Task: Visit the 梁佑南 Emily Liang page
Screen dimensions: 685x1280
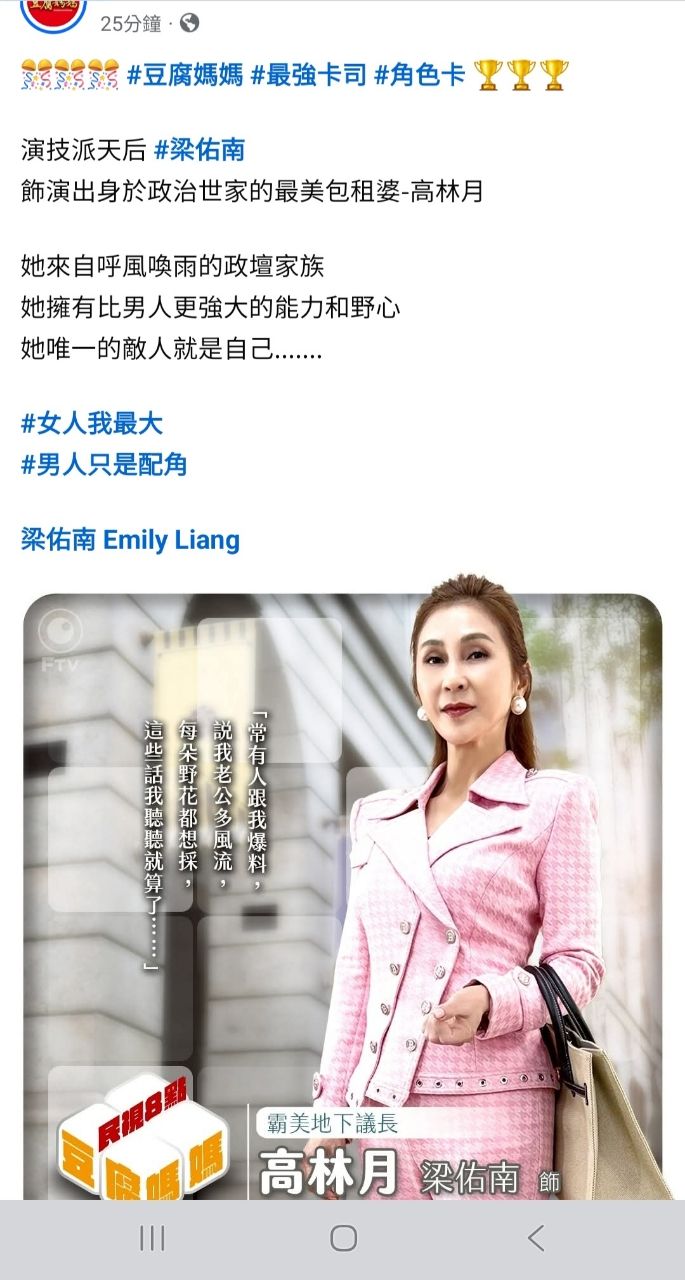Action: click(130, 540)
